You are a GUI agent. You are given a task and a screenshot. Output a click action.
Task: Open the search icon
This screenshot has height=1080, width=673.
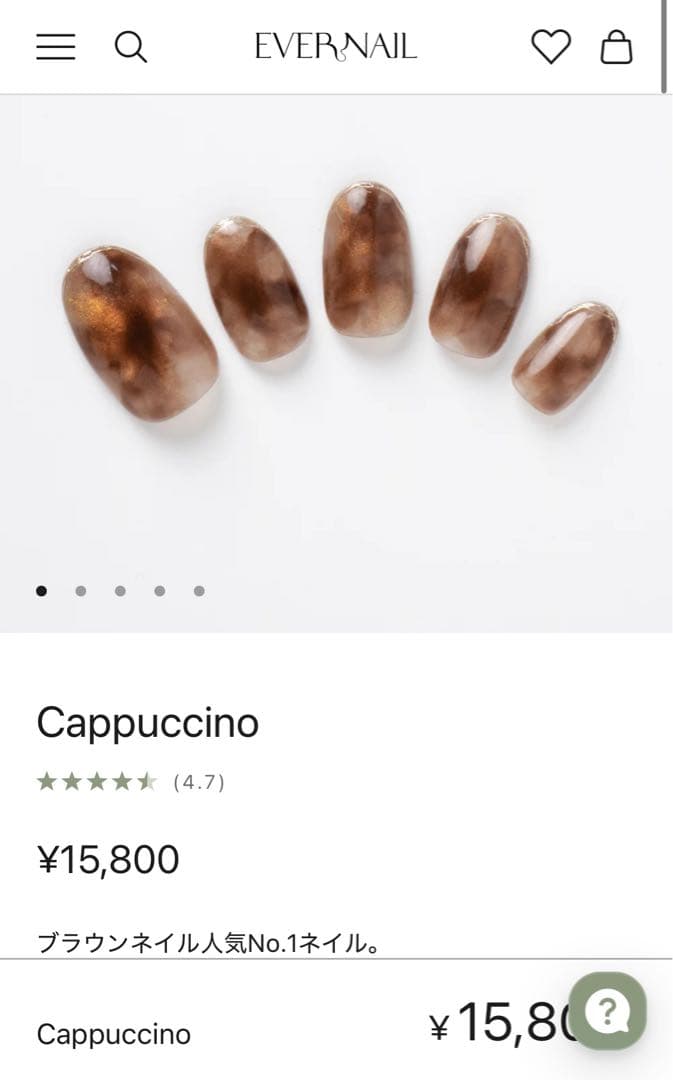130,46
